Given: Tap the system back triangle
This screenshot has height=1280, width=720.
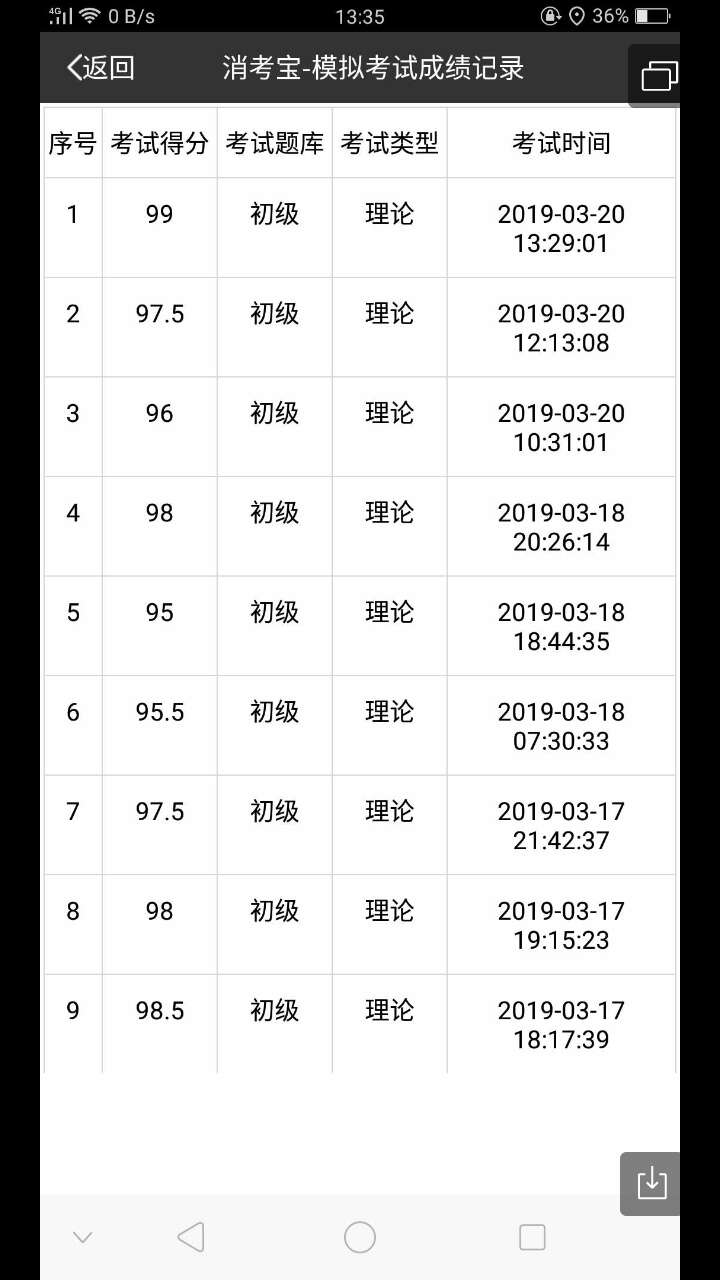Looking at the screenshot, I should (x=191, y=1237).
